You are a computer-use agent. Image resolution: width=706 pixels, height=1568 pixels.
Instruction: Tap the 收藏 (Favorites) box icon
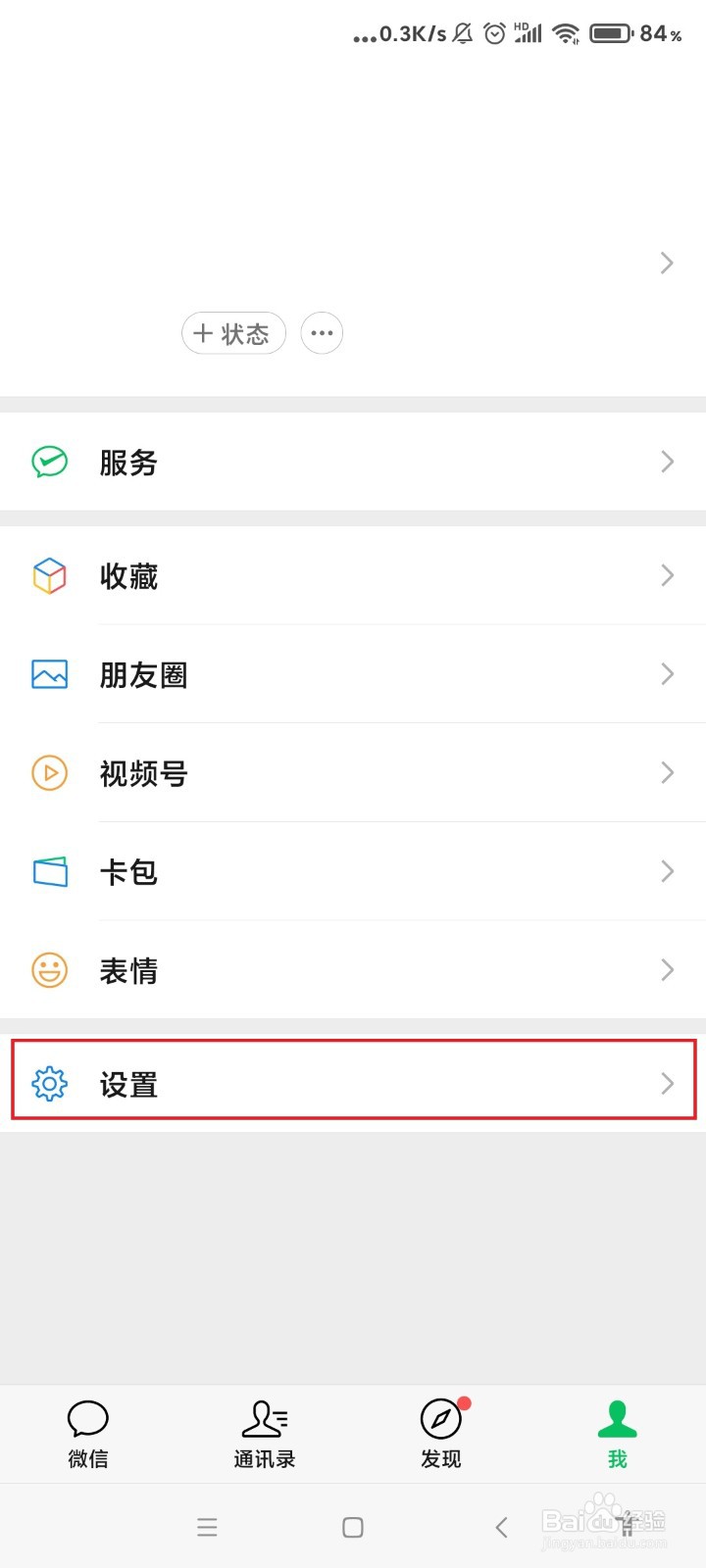click(49, 576)
